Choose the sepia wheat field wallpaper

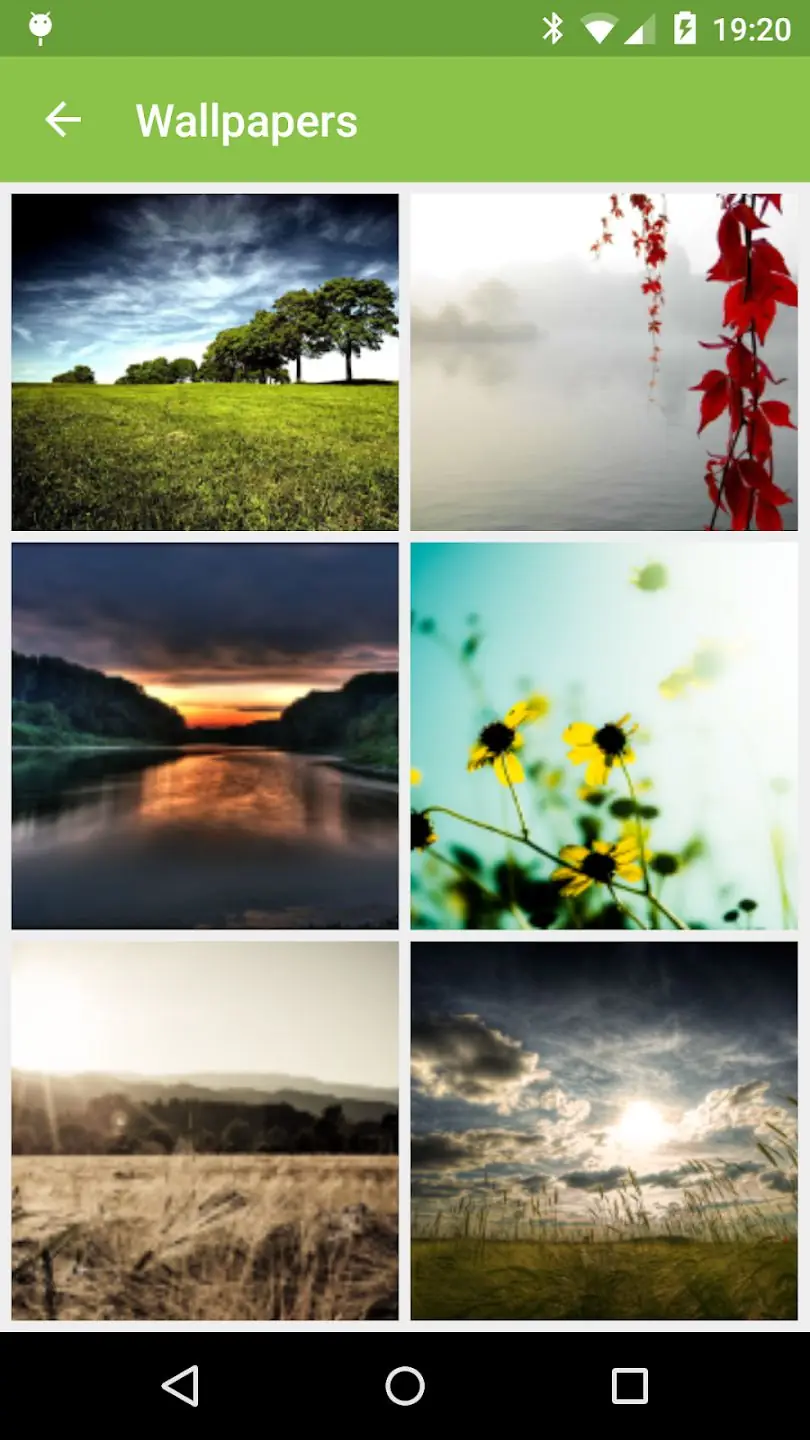point(205,1130)
